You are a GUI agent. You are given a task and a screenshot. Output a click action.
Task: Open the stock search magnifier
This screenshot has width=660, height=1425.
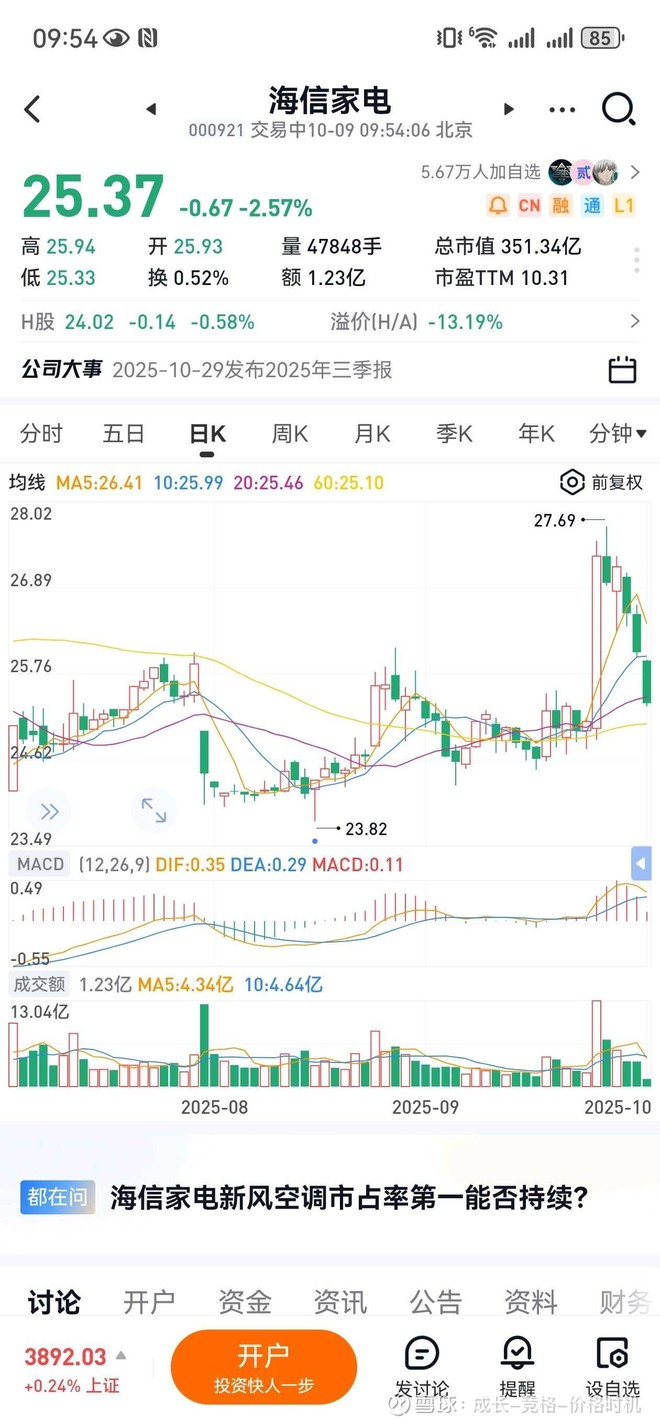click(x=619, y=109)
